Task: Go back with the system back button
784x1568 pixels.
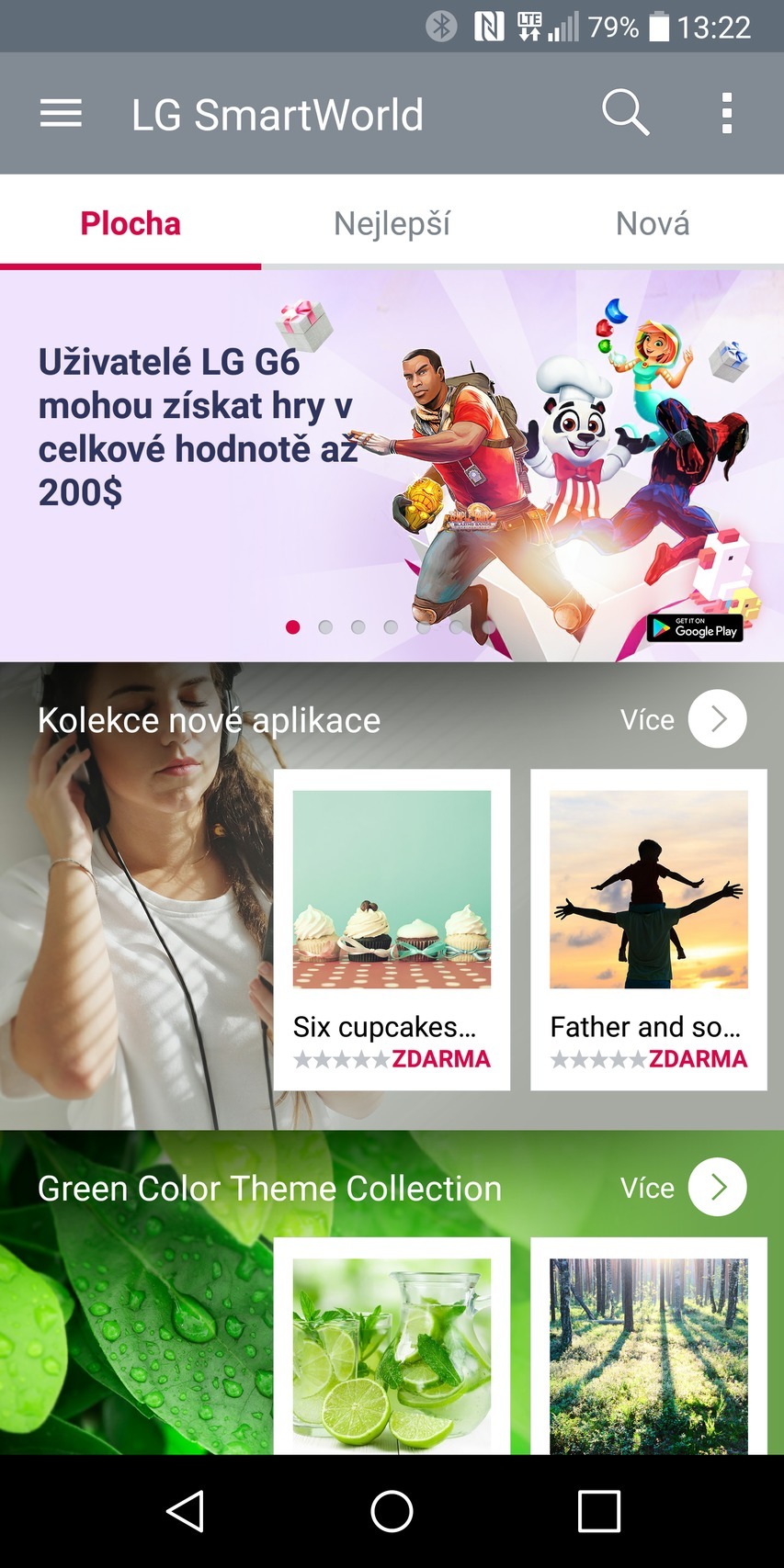Action: [x=185, y=1511]
